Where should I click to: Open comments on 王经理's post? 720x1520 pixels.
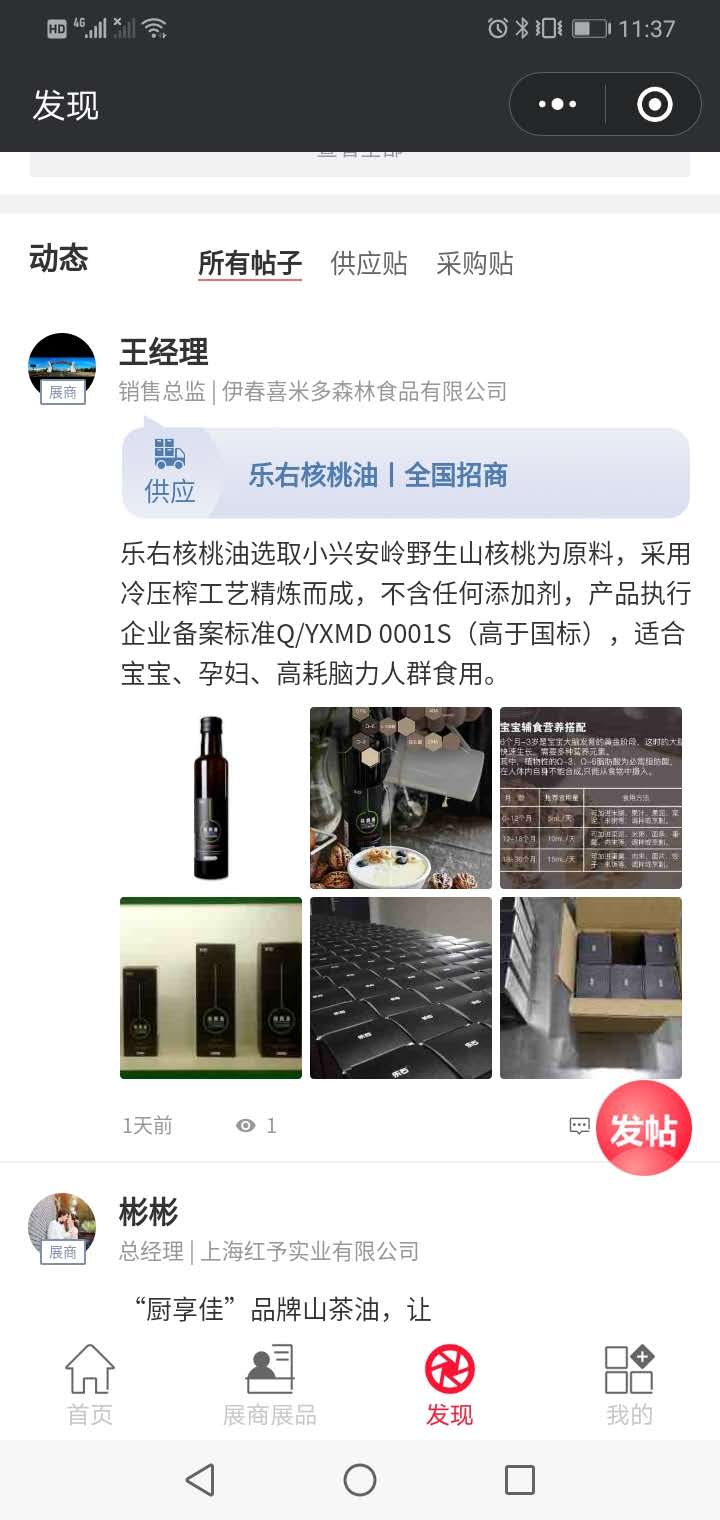pyautogui.click(x=579, y=1126)
